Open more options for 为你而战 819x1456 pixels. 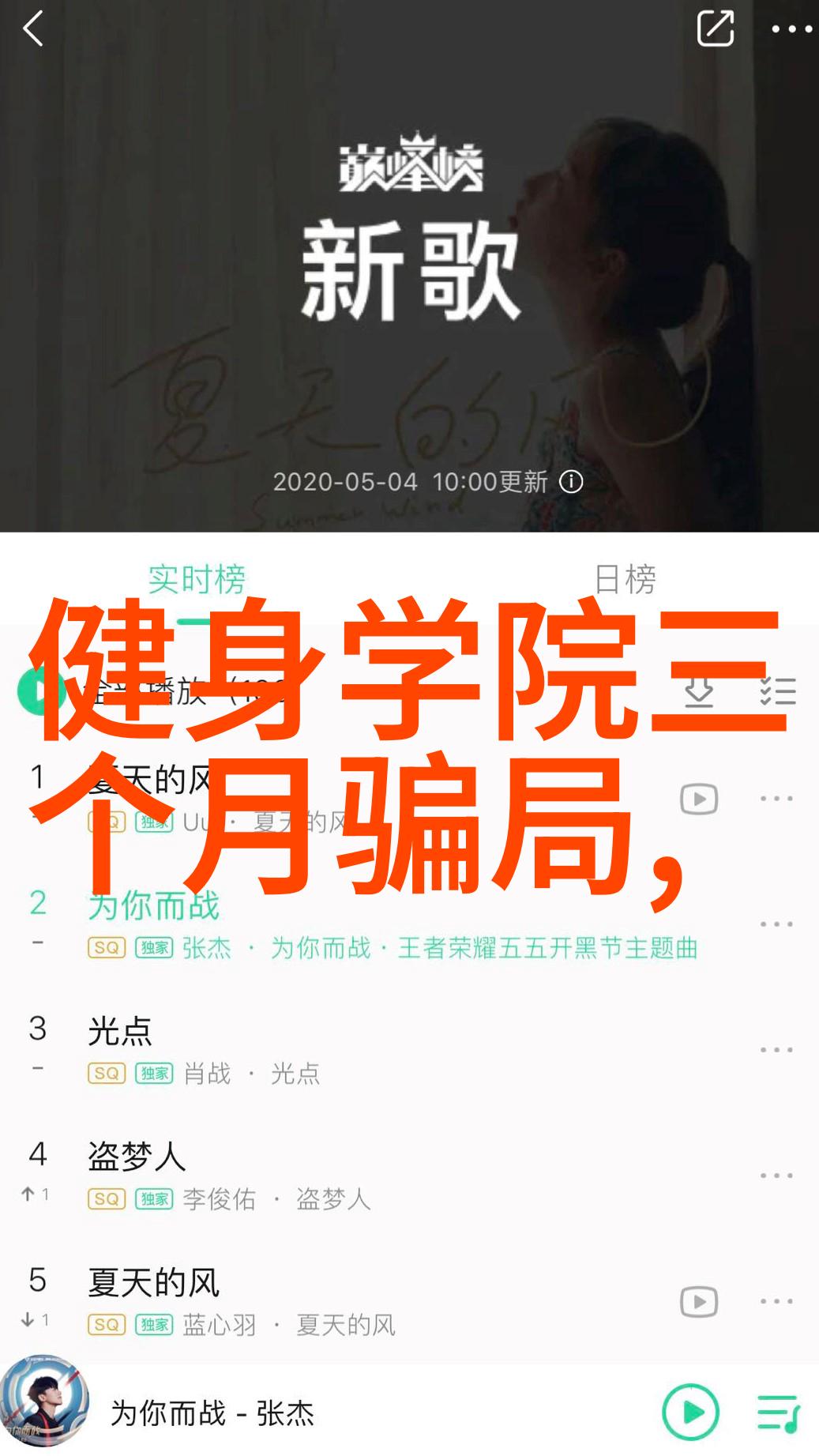776,924
